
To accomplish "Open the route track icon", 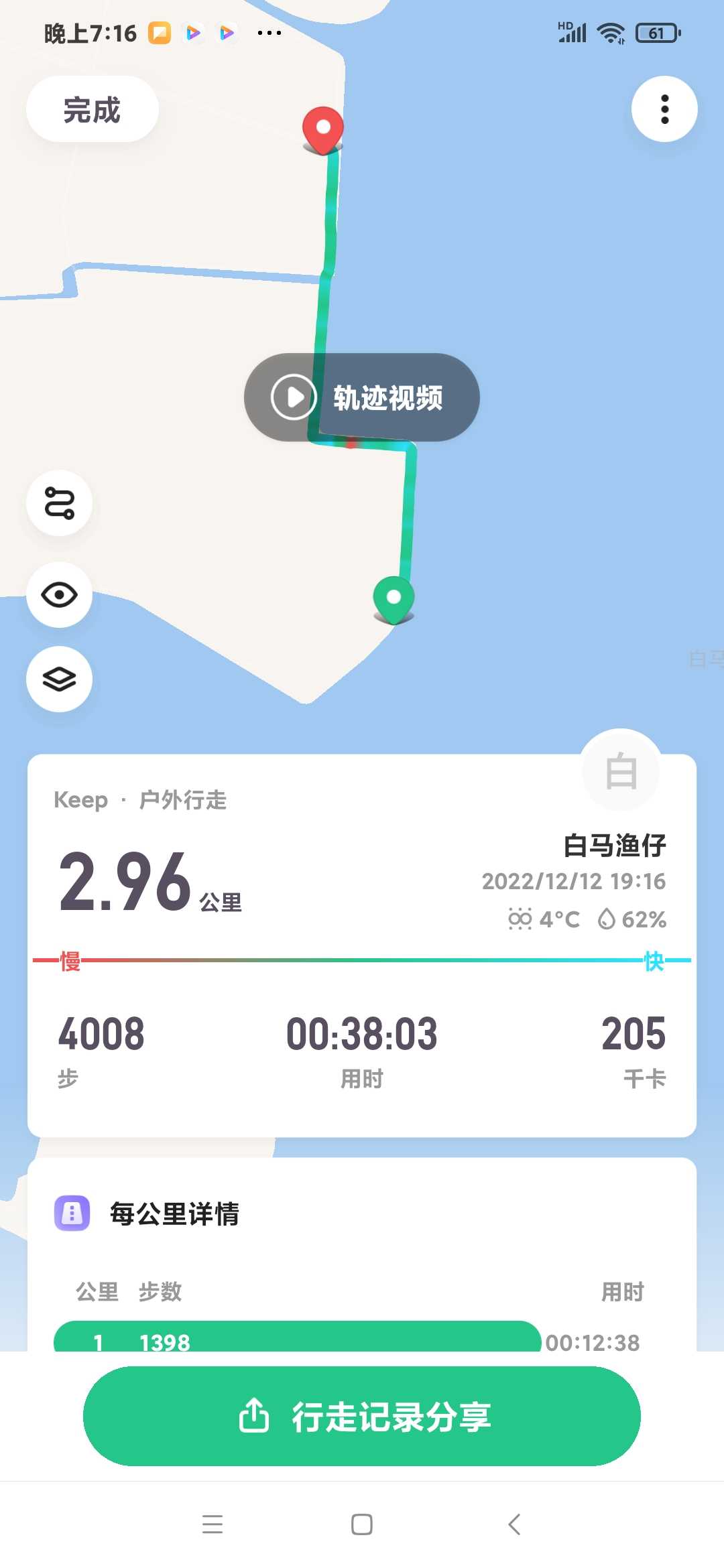I will point(59,503).
